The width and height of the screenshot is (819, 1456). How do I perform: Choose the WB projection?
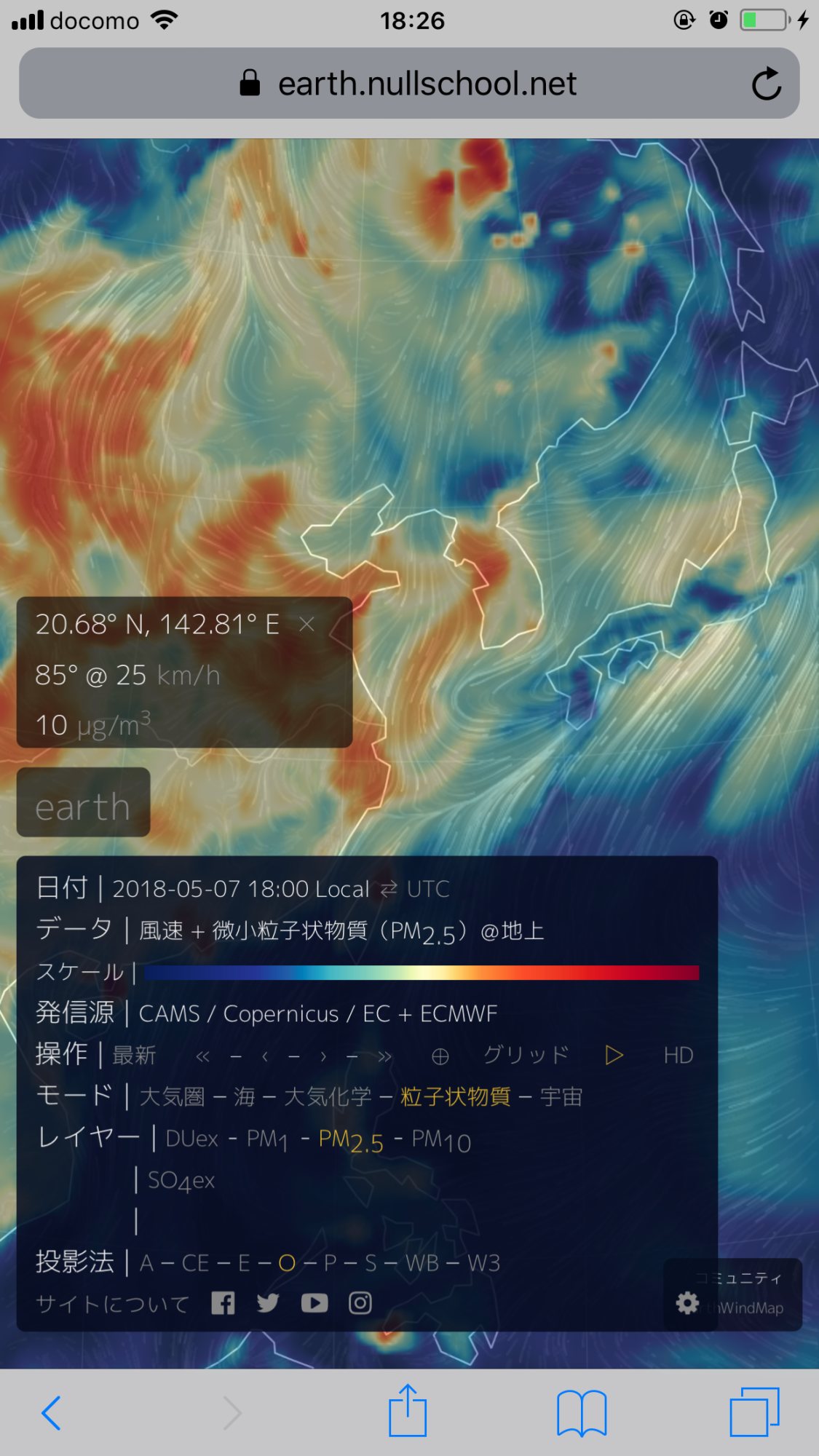(422, 1263)
